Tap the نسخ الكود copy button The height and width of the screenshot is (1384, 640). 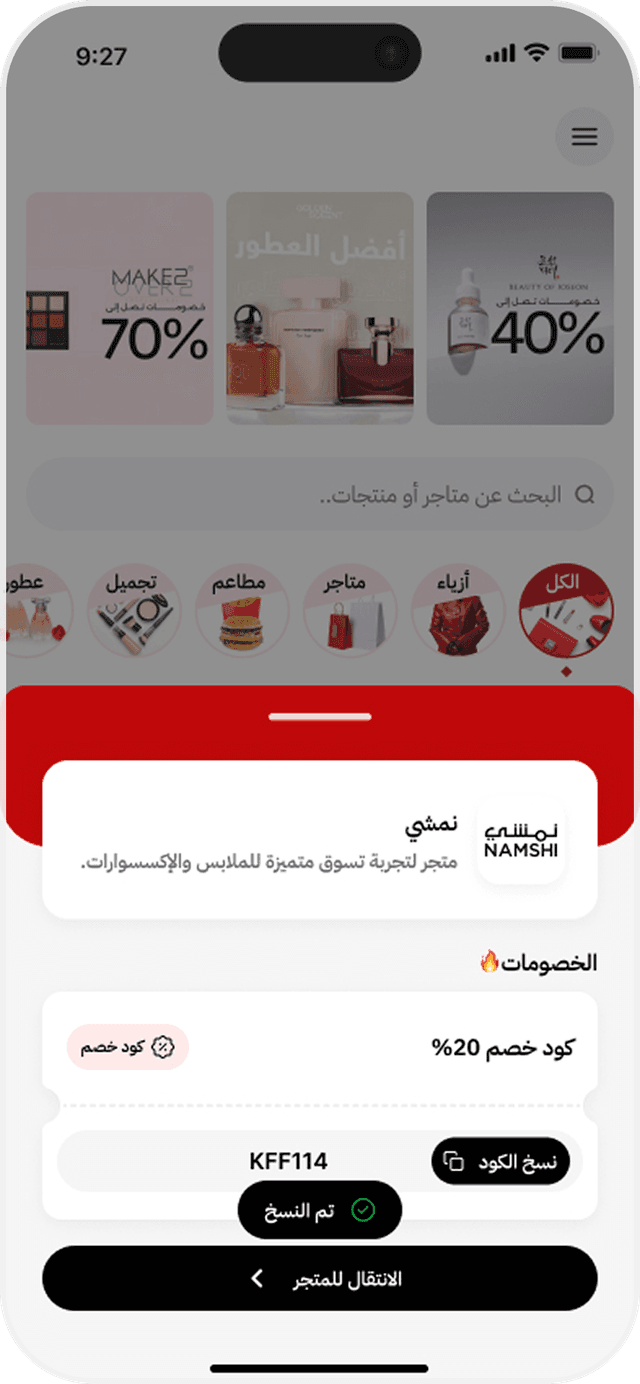[500, 1161]
